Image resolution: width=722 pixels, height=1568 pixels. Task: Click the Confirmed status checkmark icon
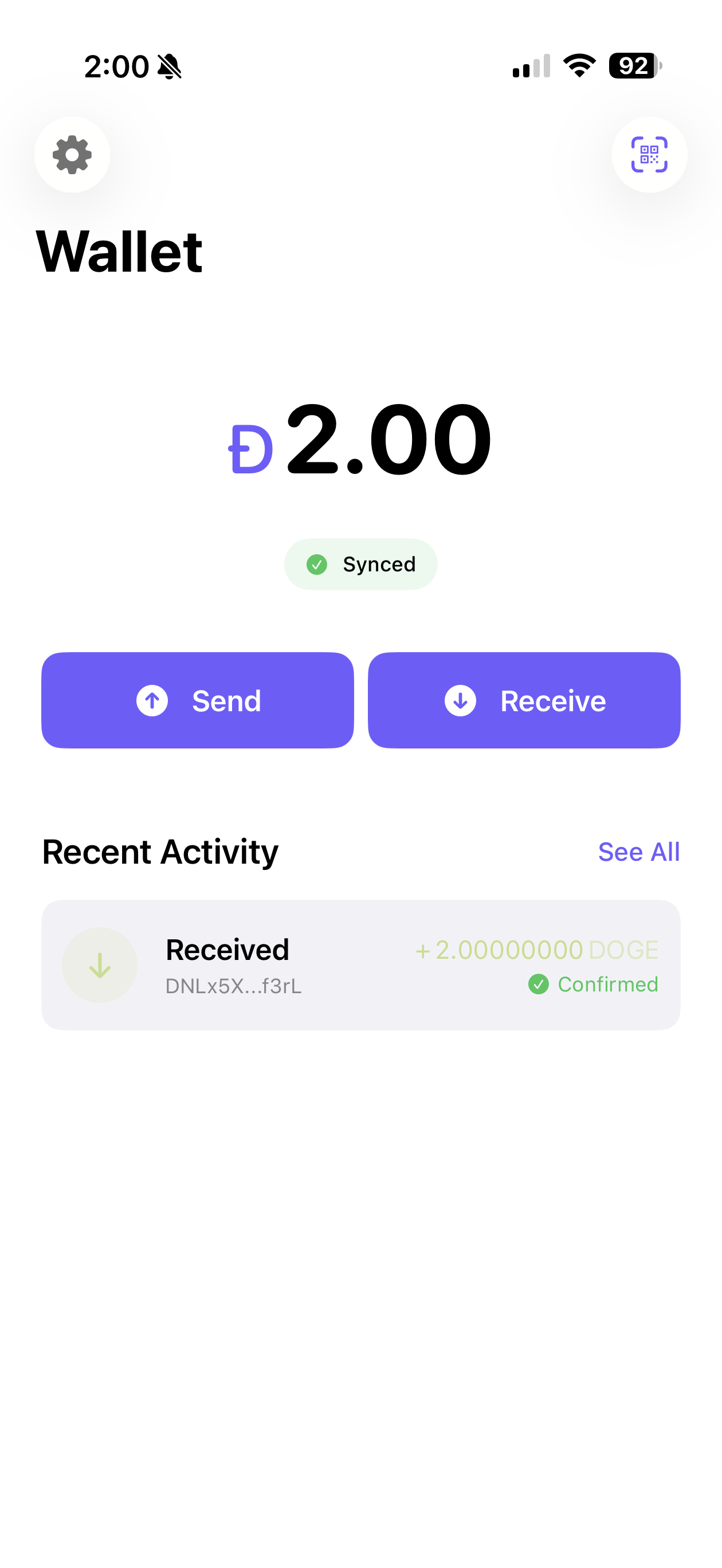click(x=539, y=984)
